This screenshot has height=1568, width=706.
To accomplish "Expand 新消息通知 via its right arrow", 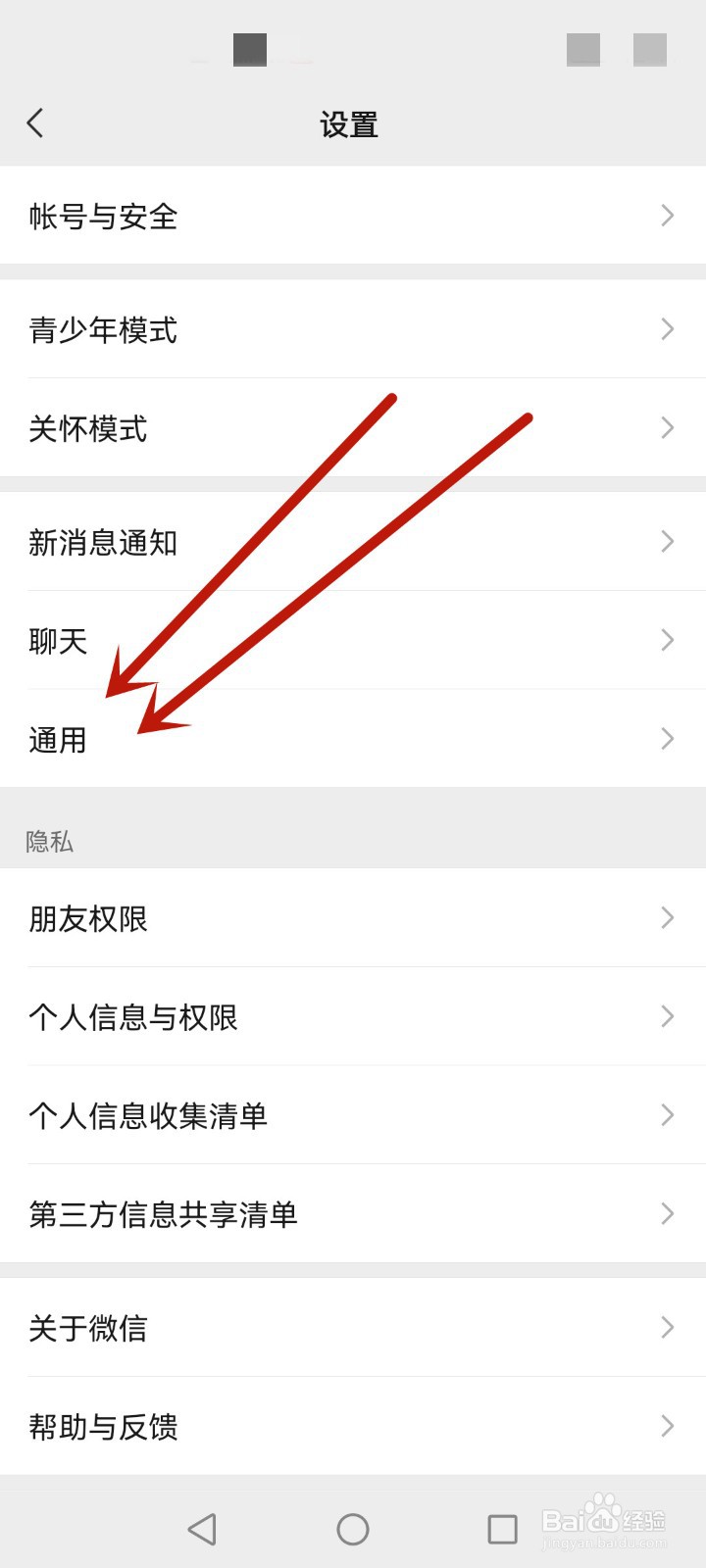I will 667,541.
